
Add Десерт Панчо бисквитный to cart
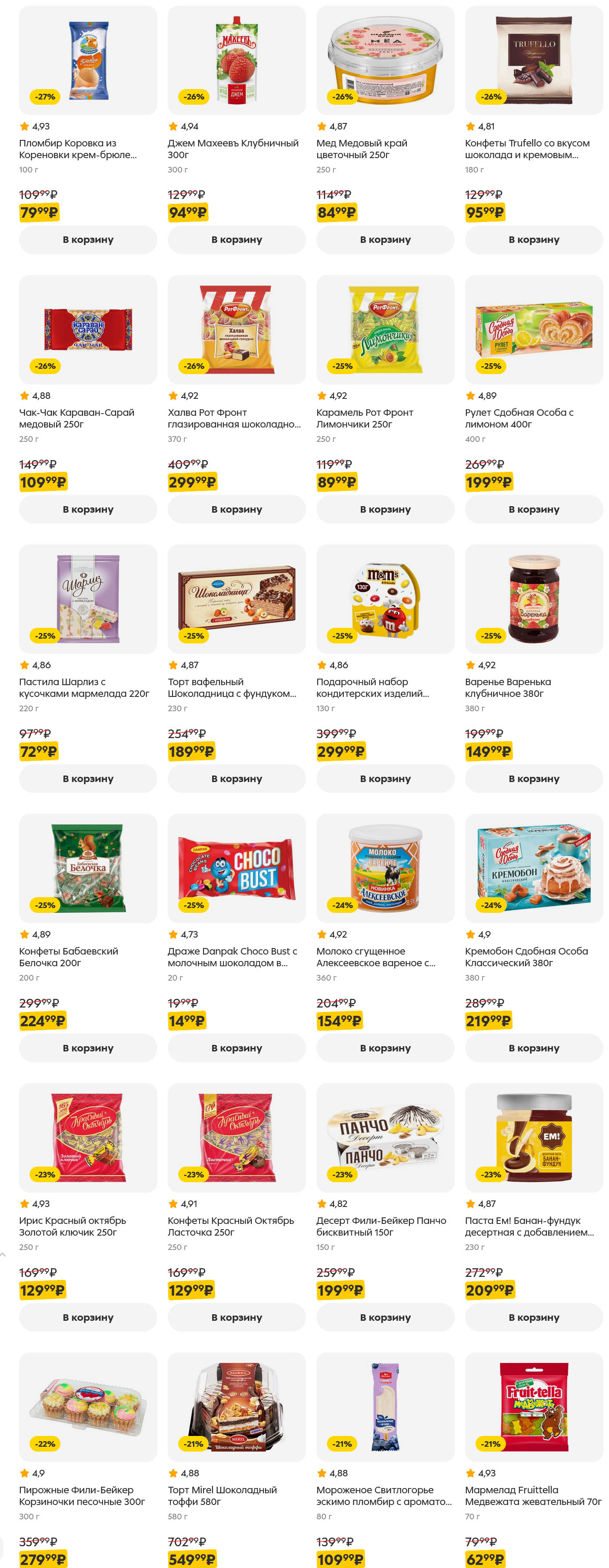385,1317
